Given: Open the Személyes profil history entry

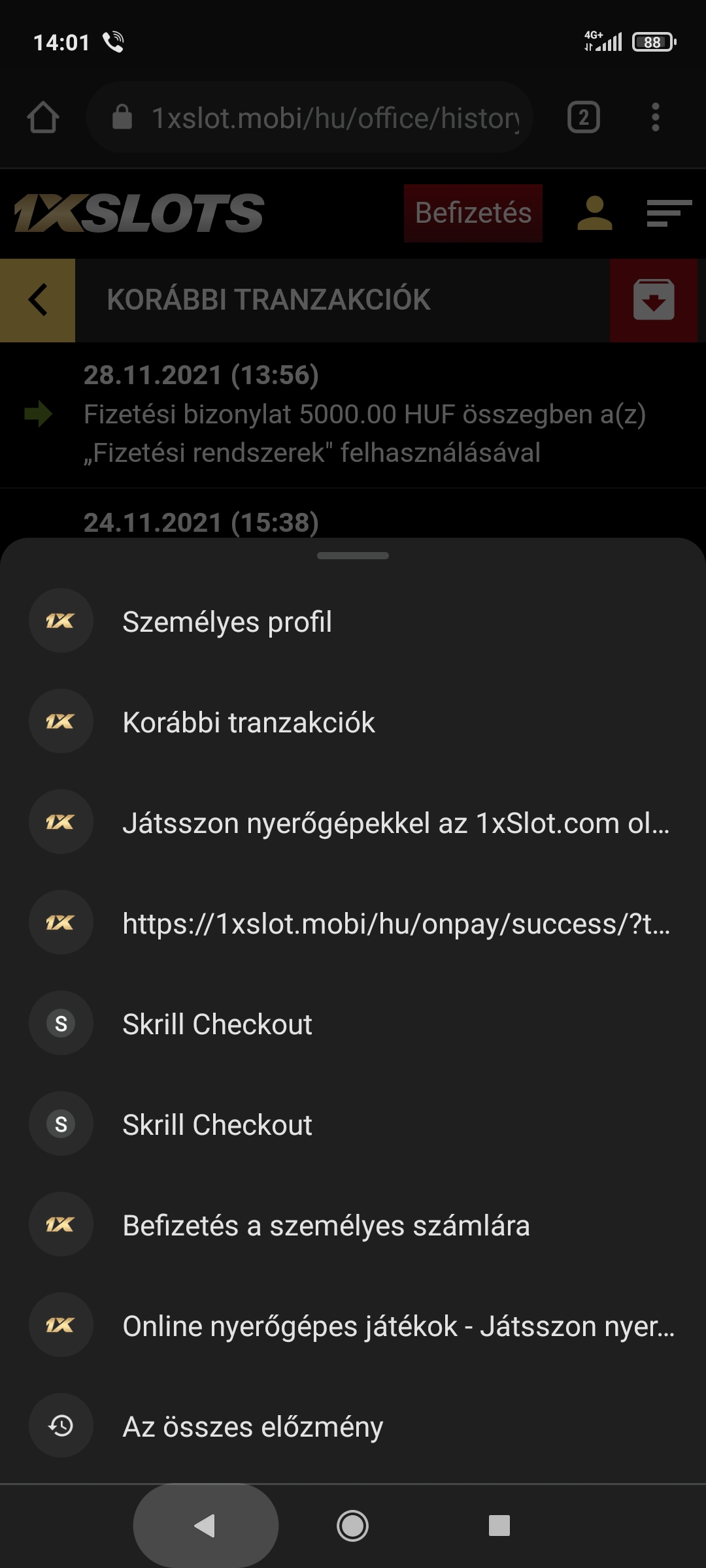Looking at the screenshot, I should click(353, 621).
